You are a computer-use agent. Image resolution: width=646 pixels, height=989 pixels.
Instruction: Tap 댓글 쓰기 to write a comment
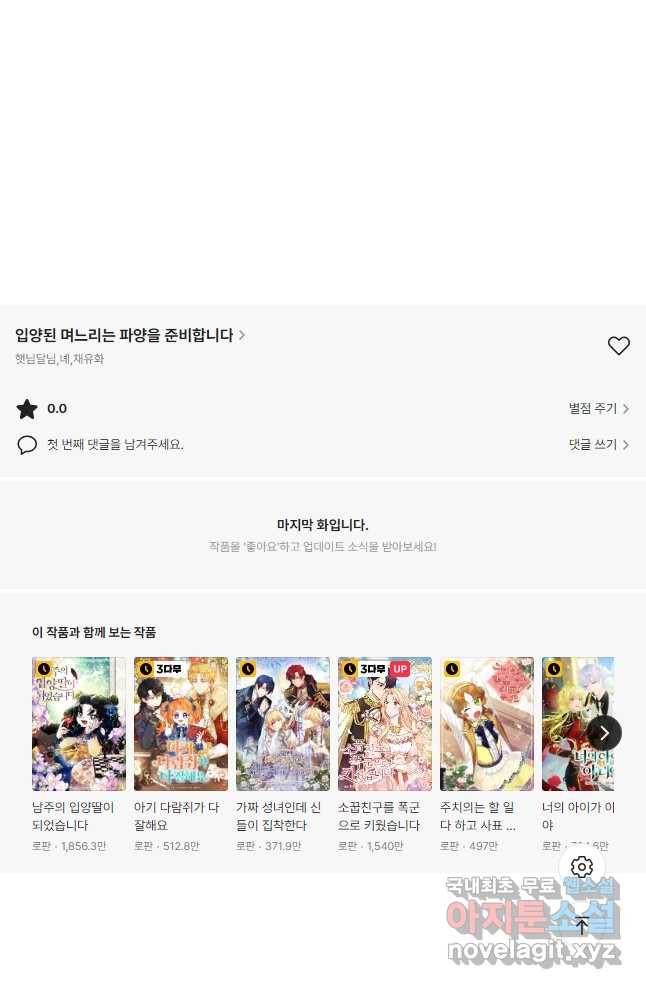598,445
